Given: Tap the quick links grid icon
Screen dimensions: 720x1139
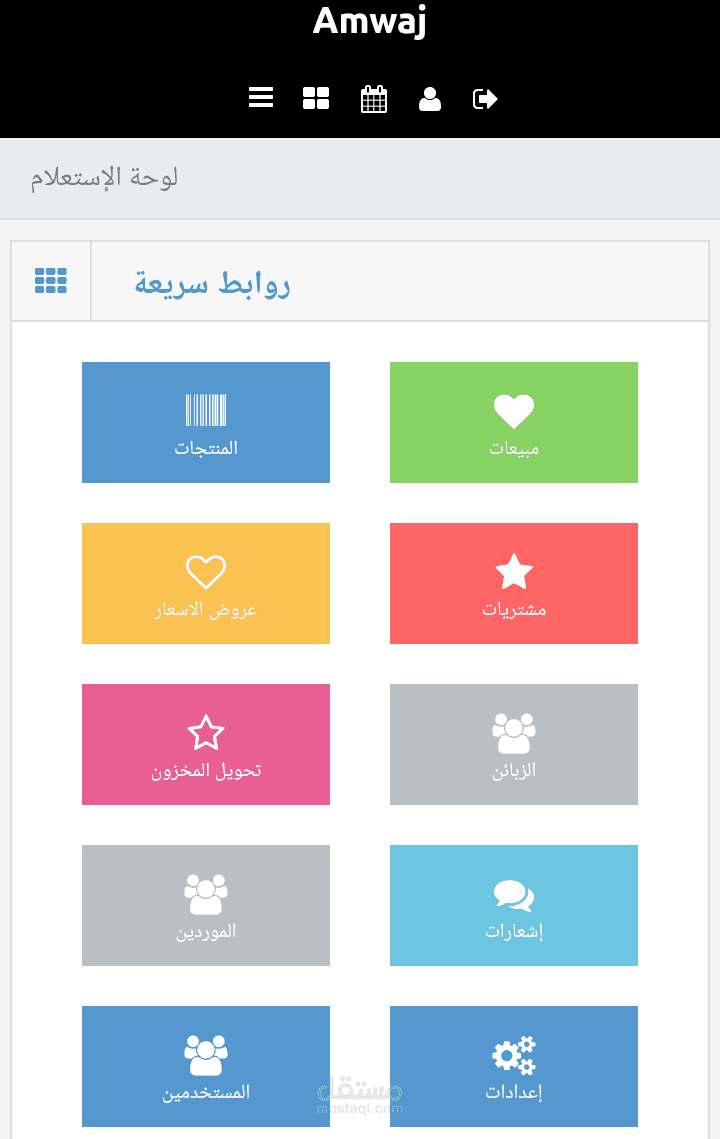Looking at the screenshot, I should pos(51,281).
